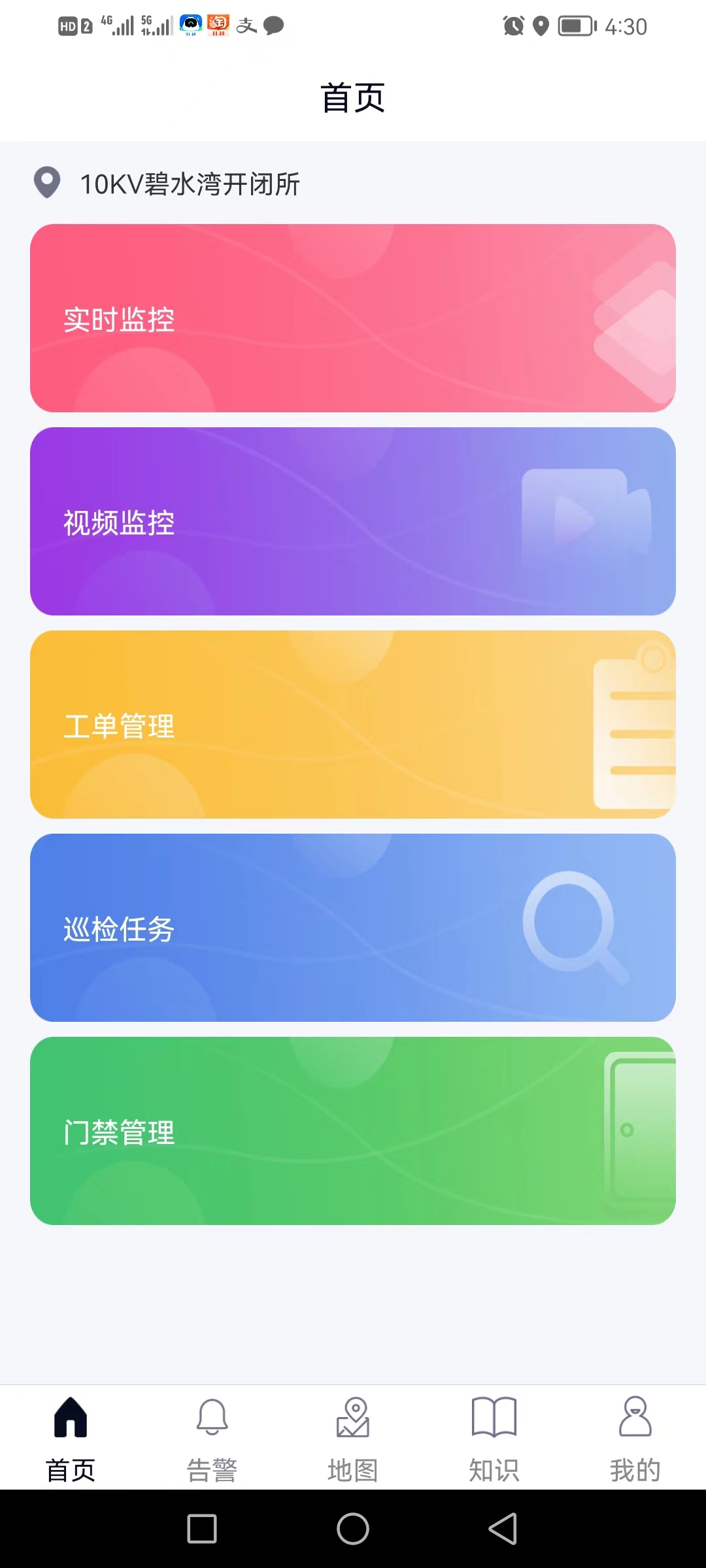Image resolution: width=706 pixels, height=1568 pixels.
Task: Switch to the 我的 tab
Action: tap(635, 1439)
